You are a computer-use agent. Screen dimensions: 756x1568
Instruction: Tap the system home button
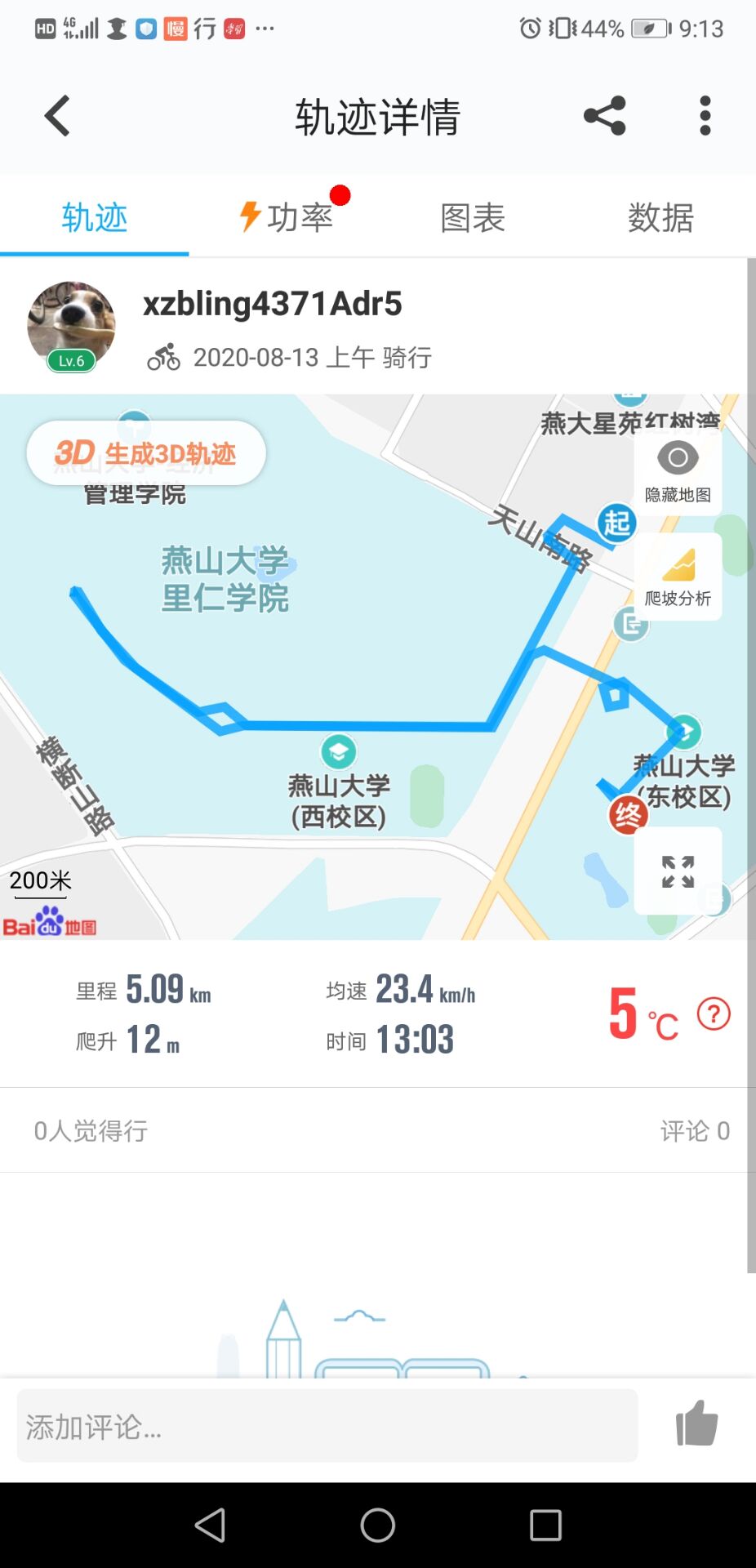click(378, 1525)
